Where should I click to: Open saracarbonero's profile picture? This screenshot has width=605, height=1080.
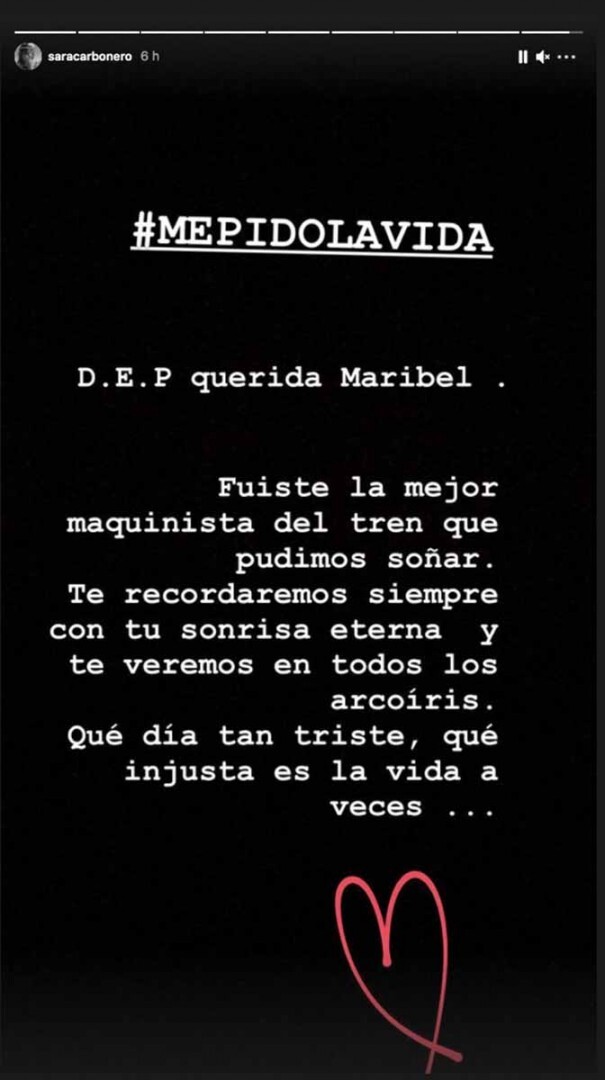pyautogui.click(x=27, y=57)
